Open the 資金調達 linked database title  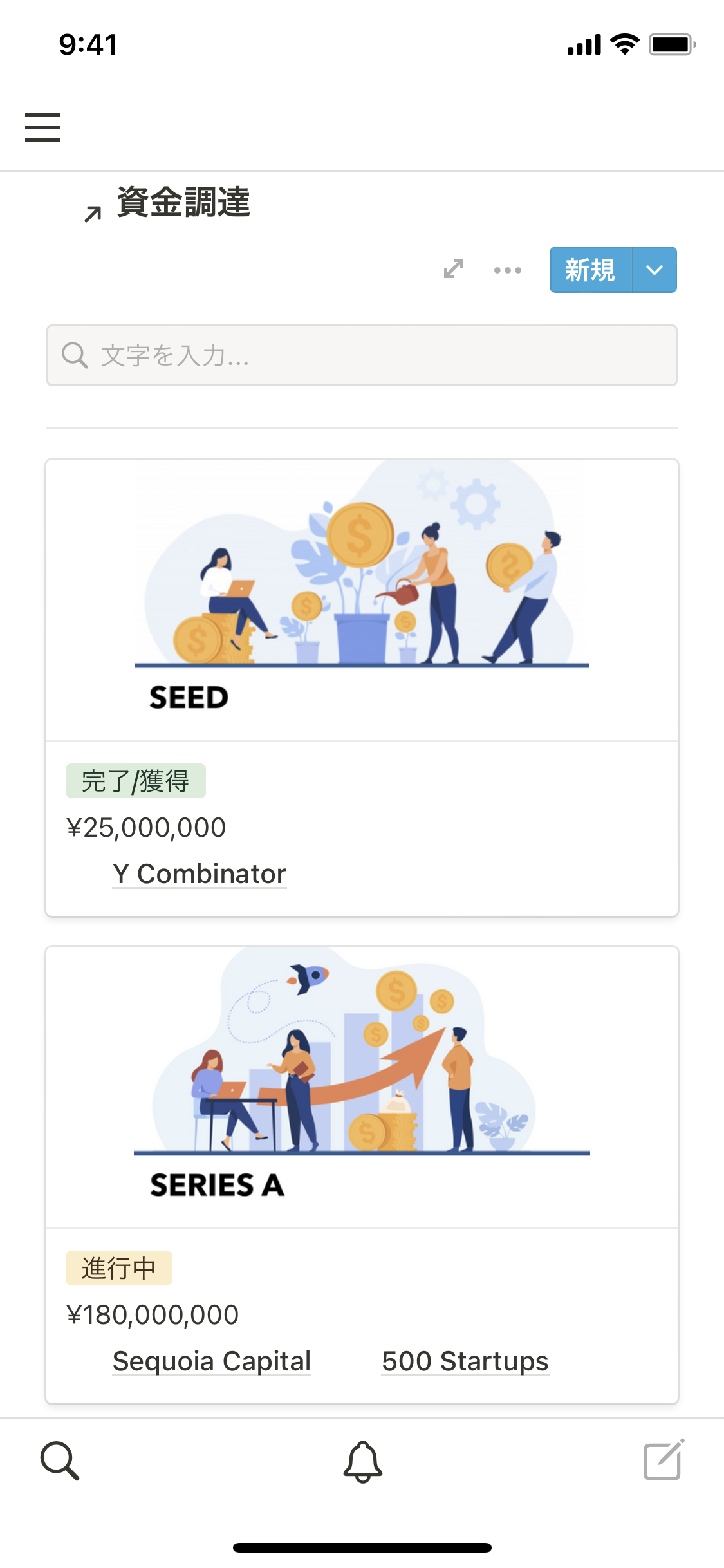pyautogui.click(x=183, y=203)
